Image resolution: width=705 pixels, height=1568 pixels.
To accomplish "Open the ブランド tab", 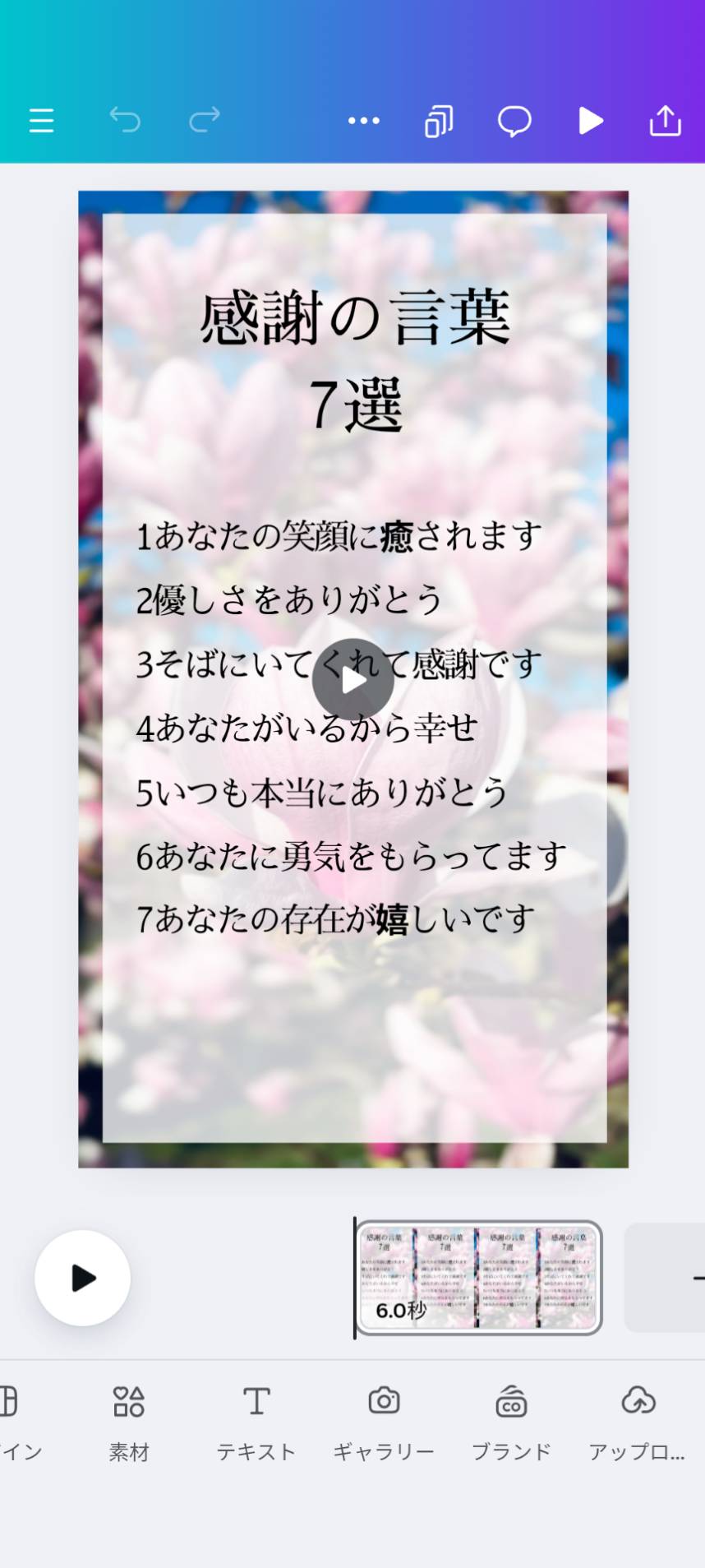I will pyautogui.click(x=511, y=1423).
